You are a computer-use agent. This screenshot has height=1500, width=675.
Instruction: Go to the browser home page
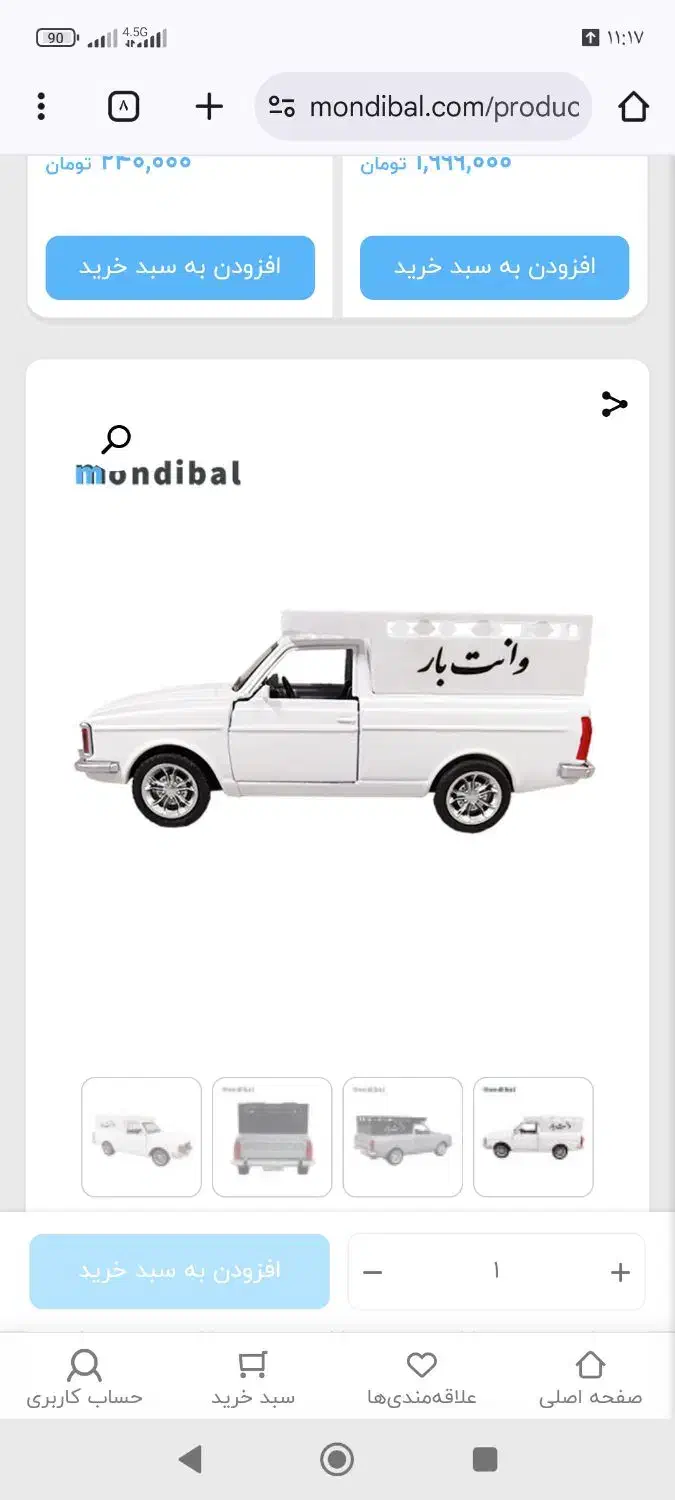coord(633,106)
